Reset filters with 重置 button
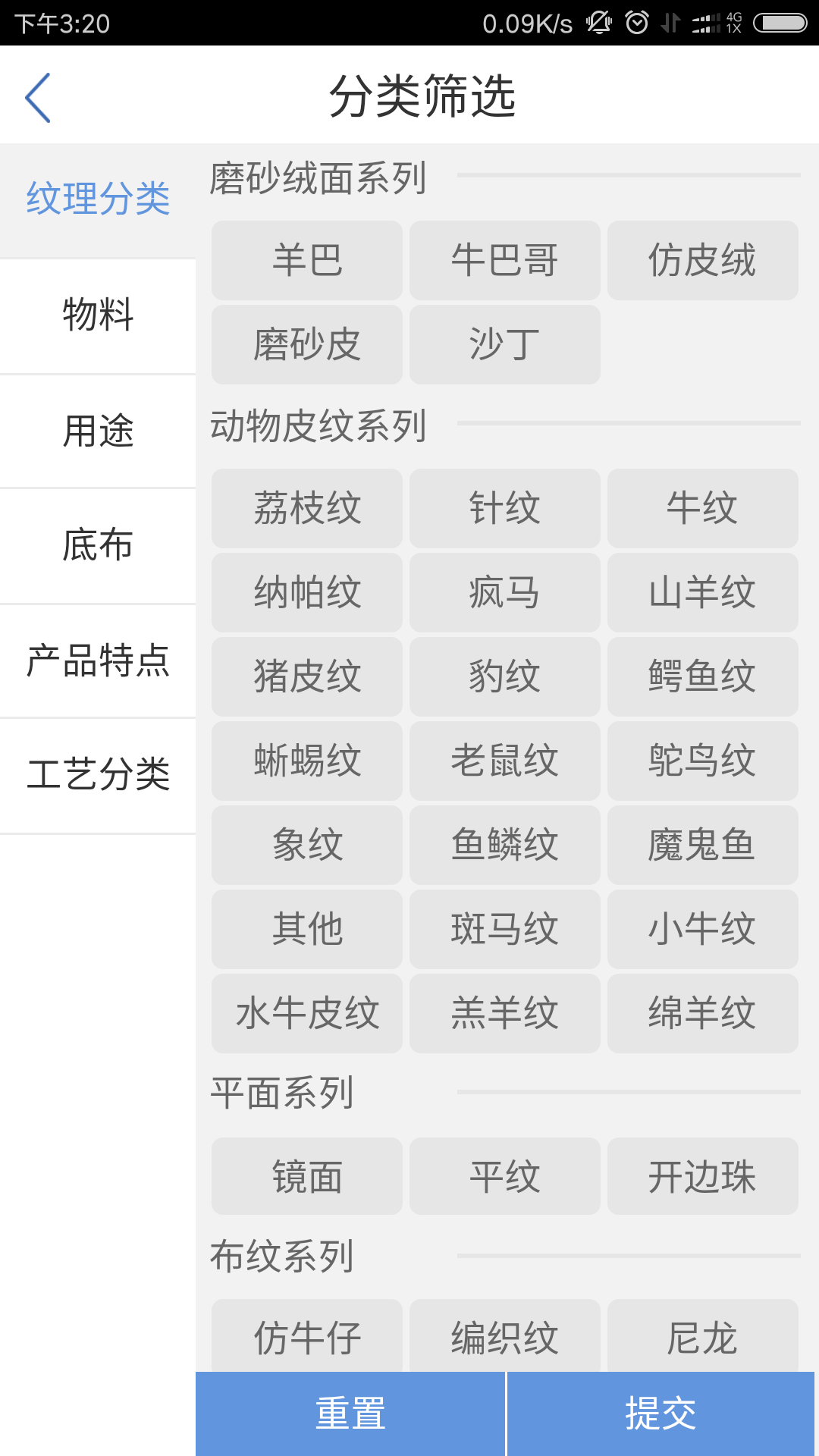 pos(350,1414)
